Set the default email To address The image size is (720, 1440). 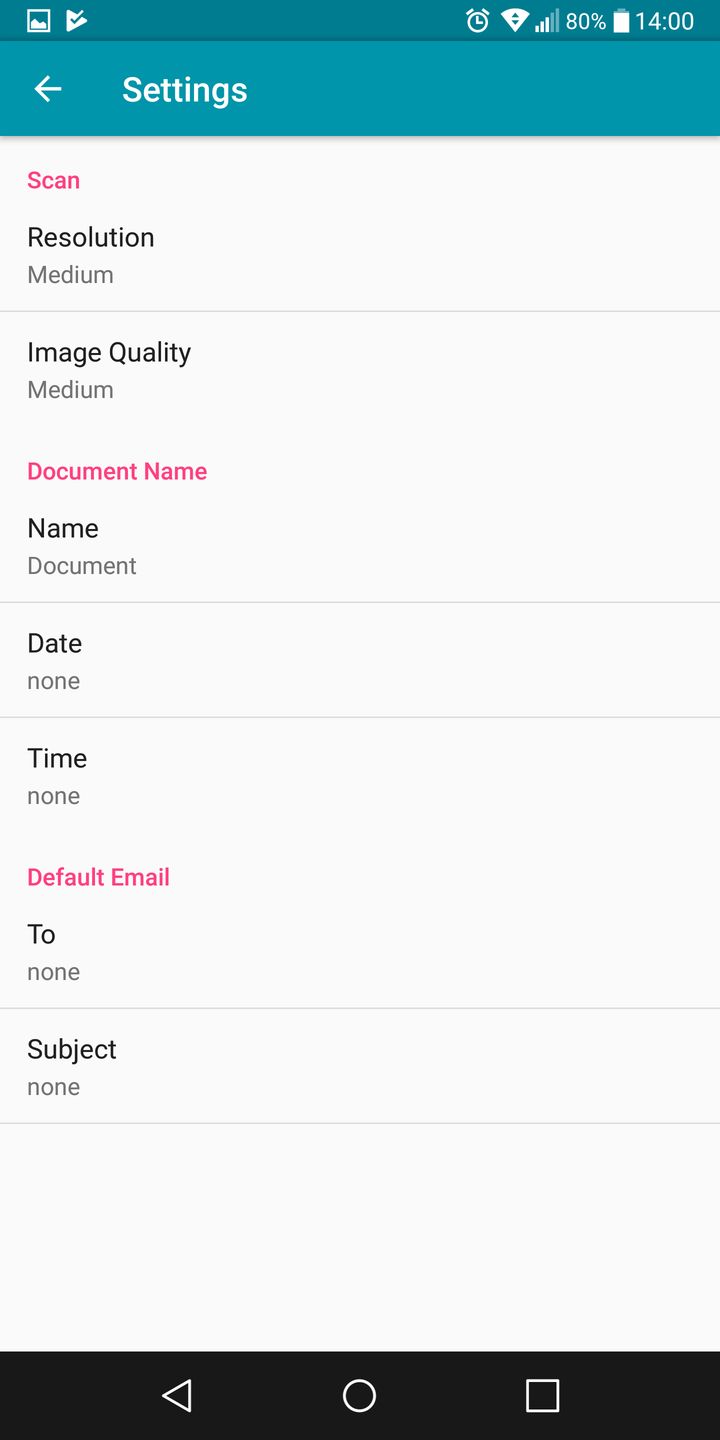click(x=360, y=952)
